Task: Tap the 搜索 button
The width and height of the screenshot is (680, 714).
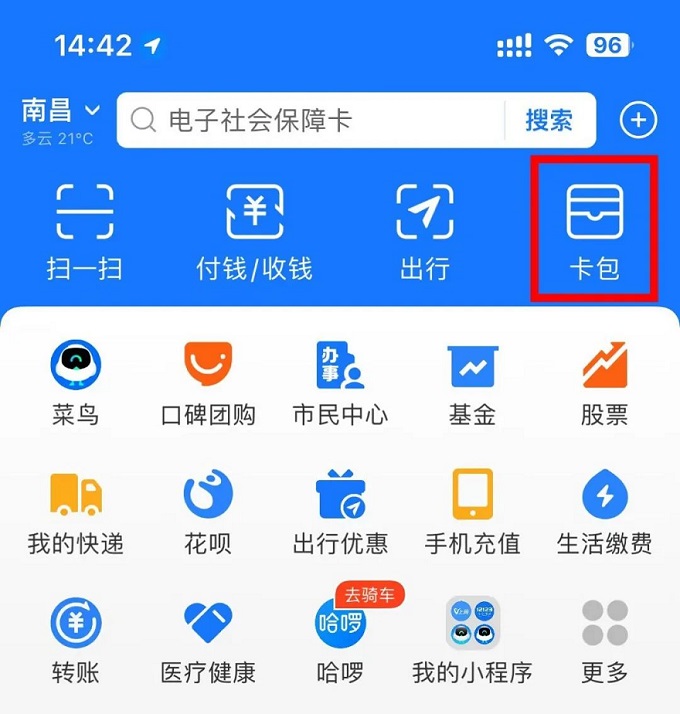Action: pos(549,121)
